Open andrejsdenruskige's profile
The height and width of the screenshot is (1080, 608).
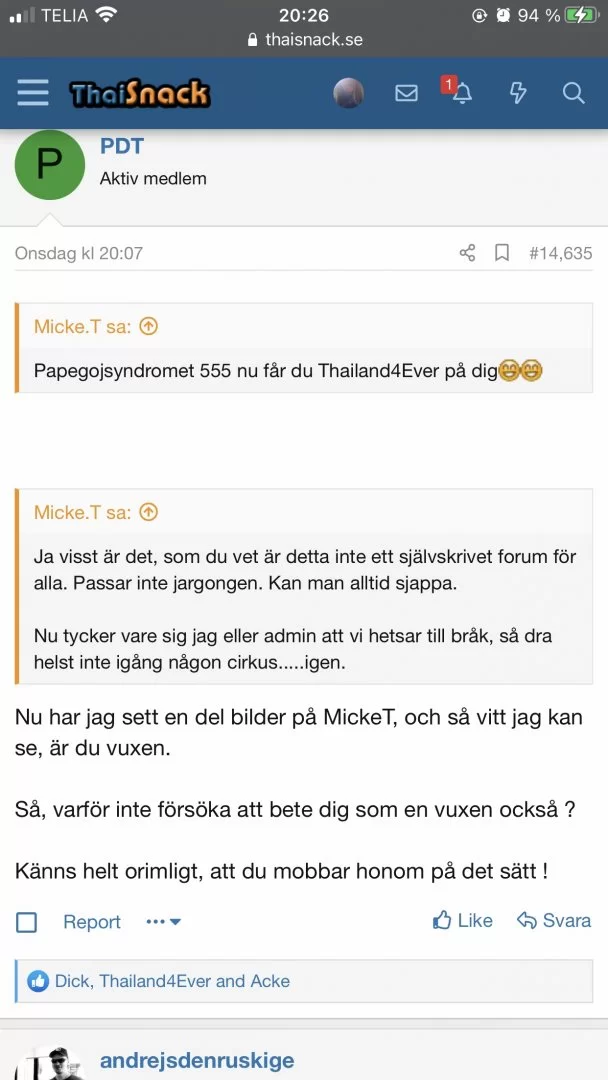pos(197,1061)
